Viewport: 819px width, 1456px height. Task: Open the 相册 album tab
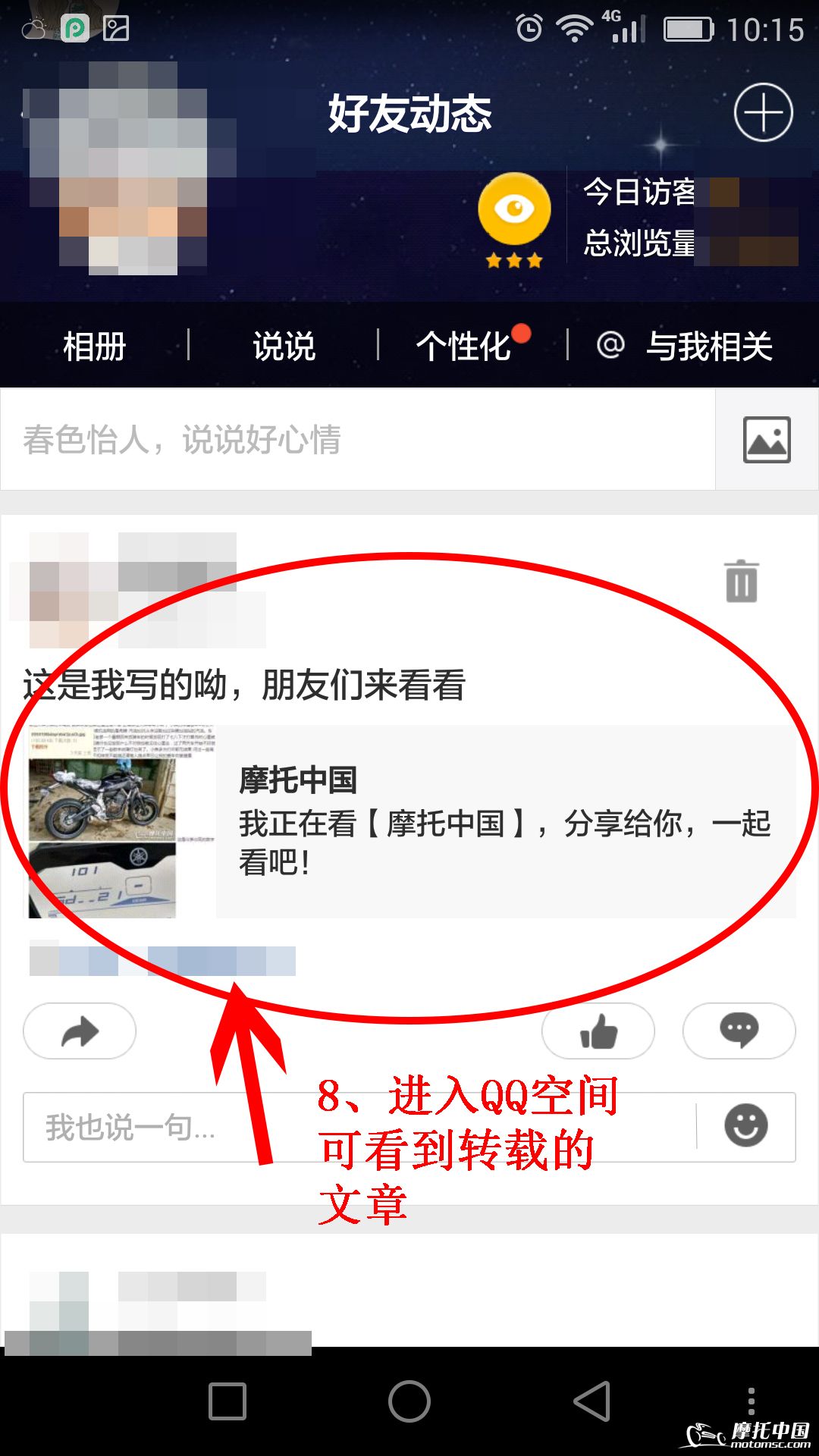pos(94,347)
